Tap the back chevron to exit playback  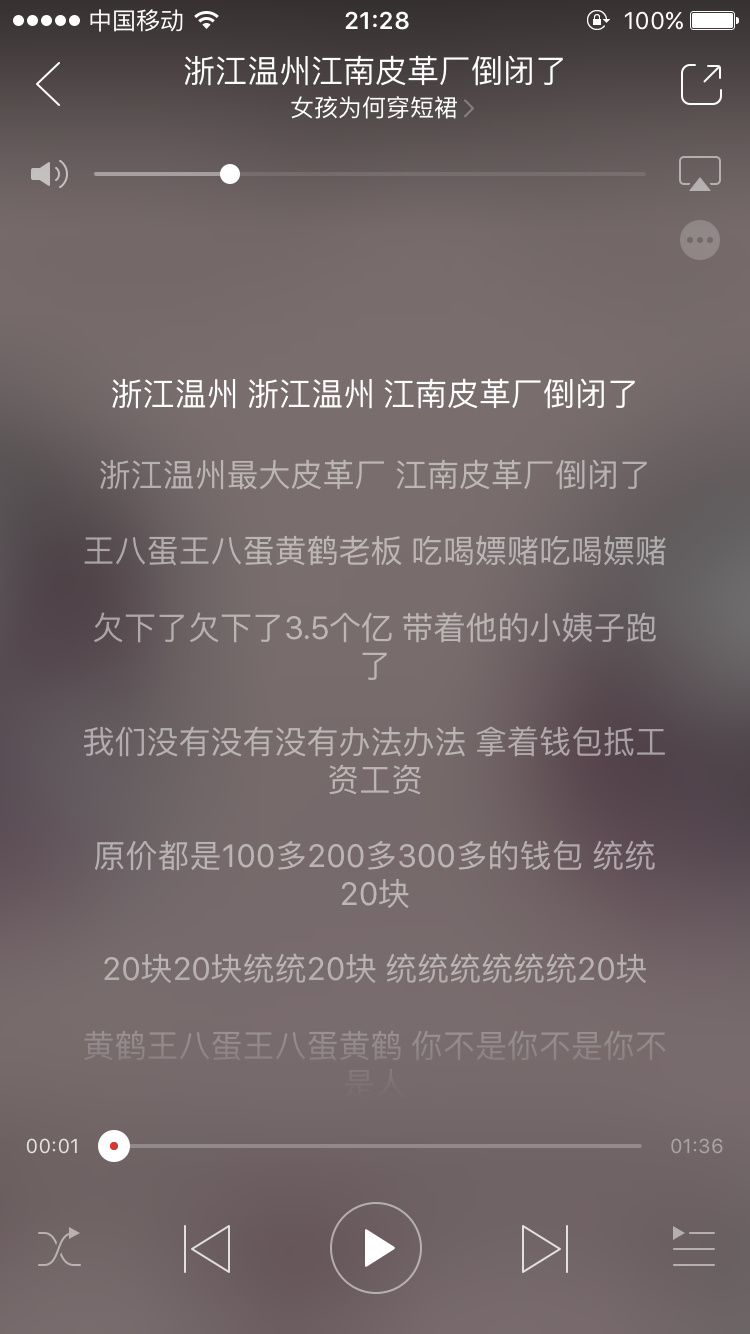48,84
